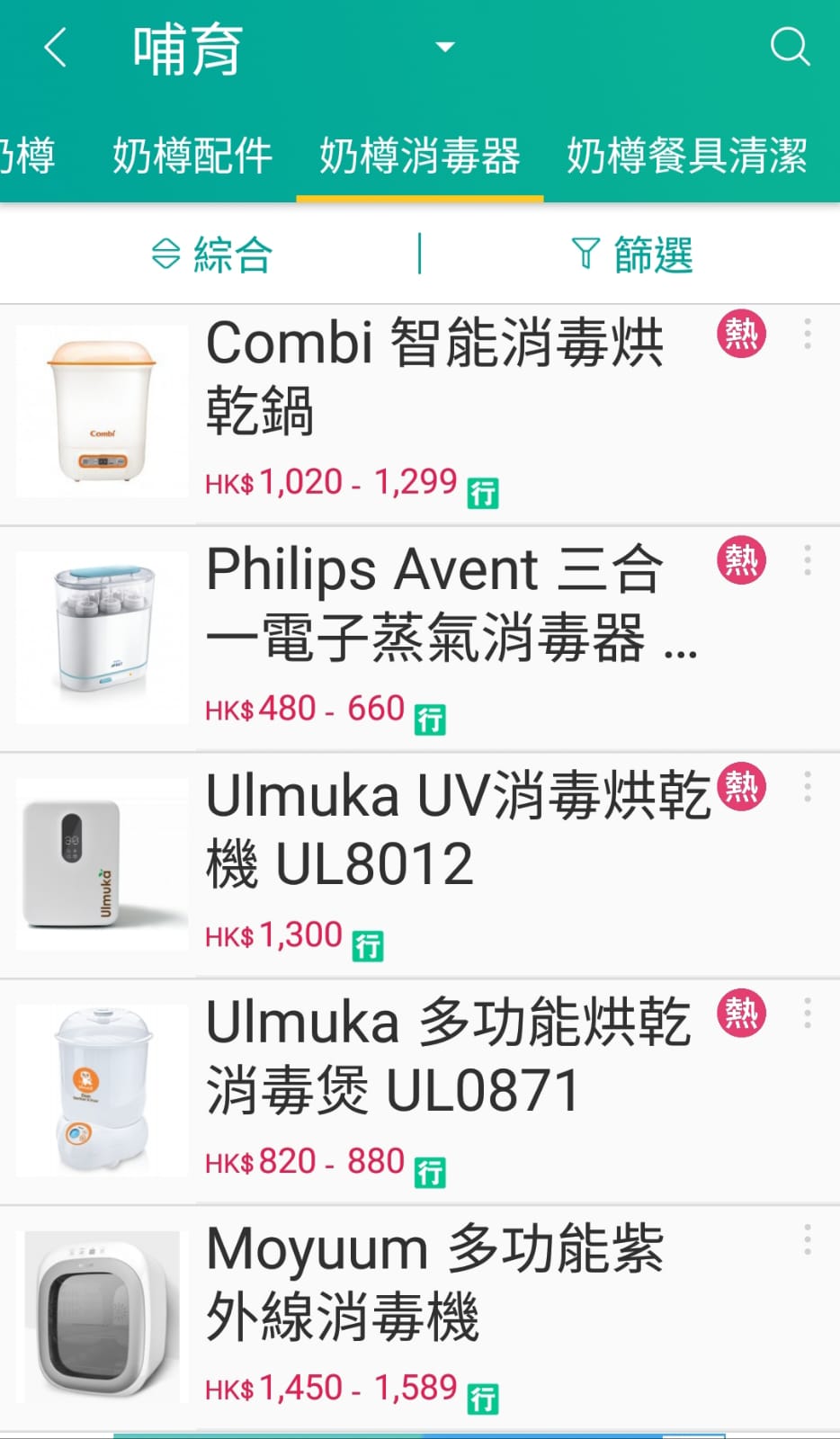Open more options for the Moyuum item

(807, 1239)
